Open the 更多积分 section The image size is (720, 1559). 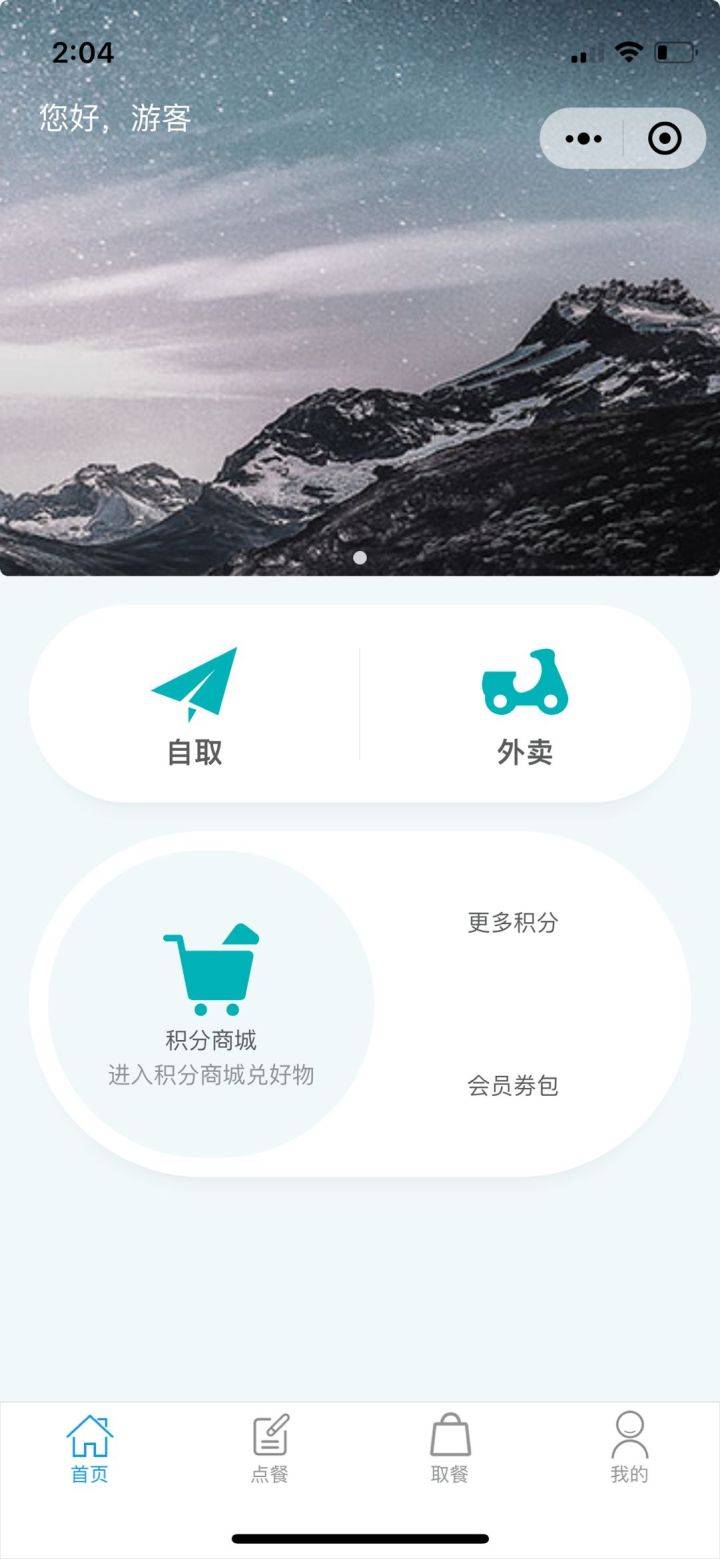(x=513, y=924)
